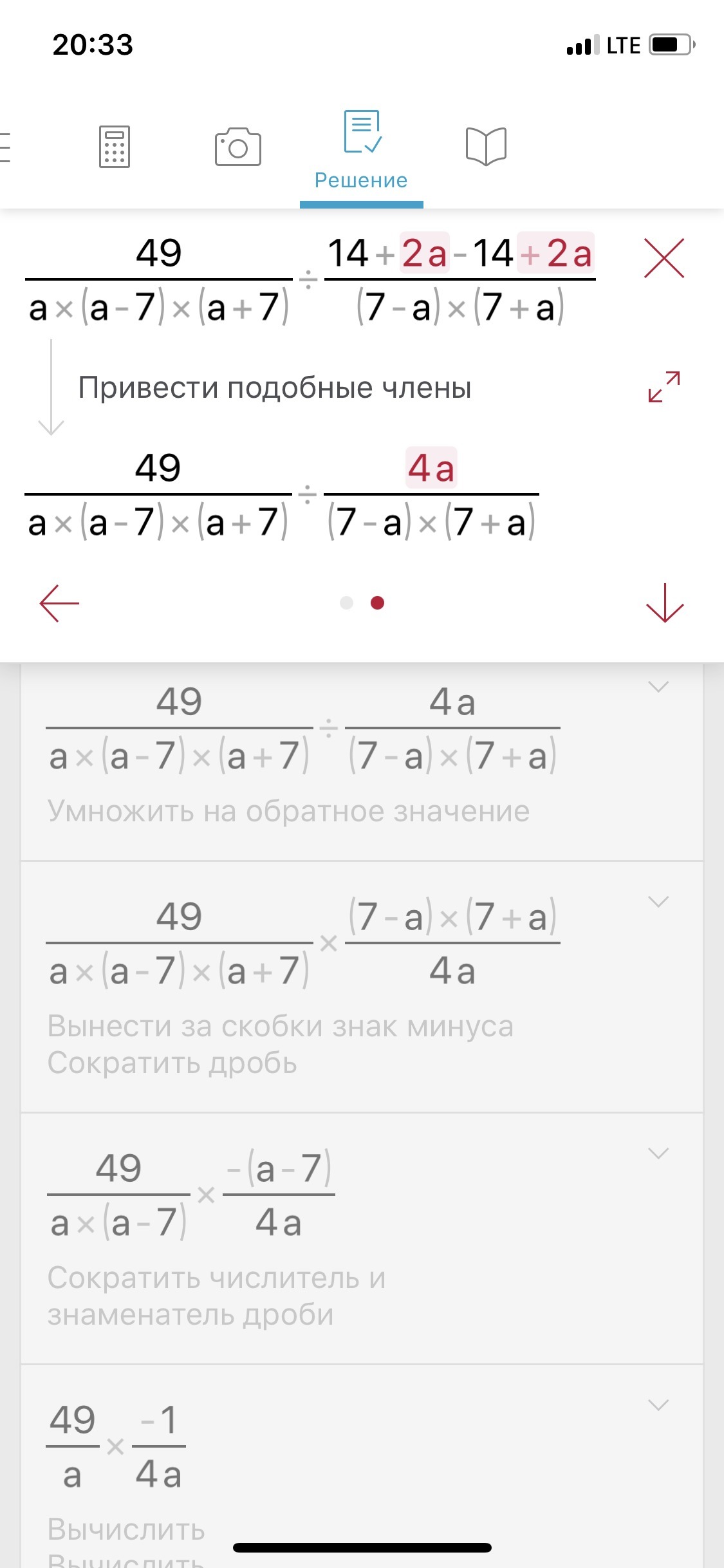Go to the previous step arrow

tap(59, 603)
